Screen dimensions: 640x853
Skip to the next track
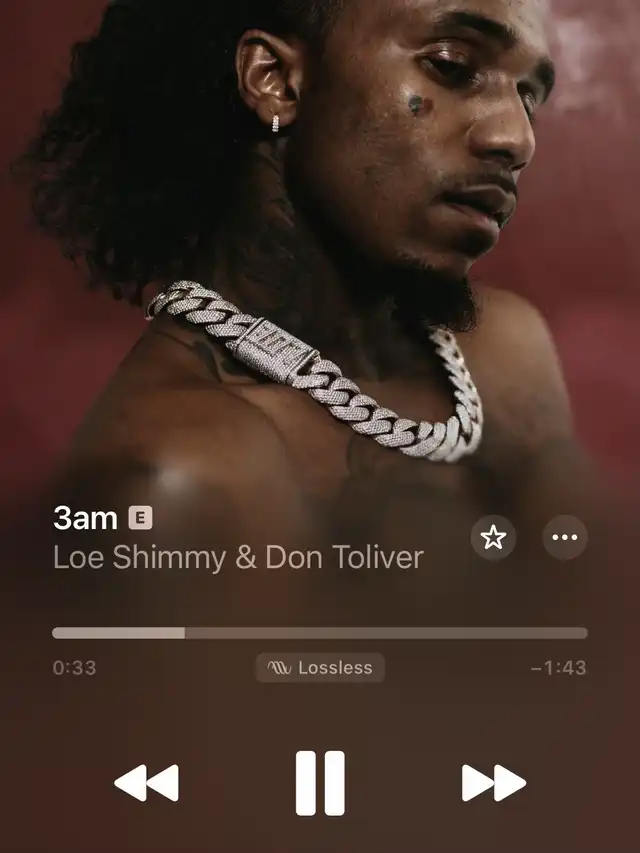[493, 783]
